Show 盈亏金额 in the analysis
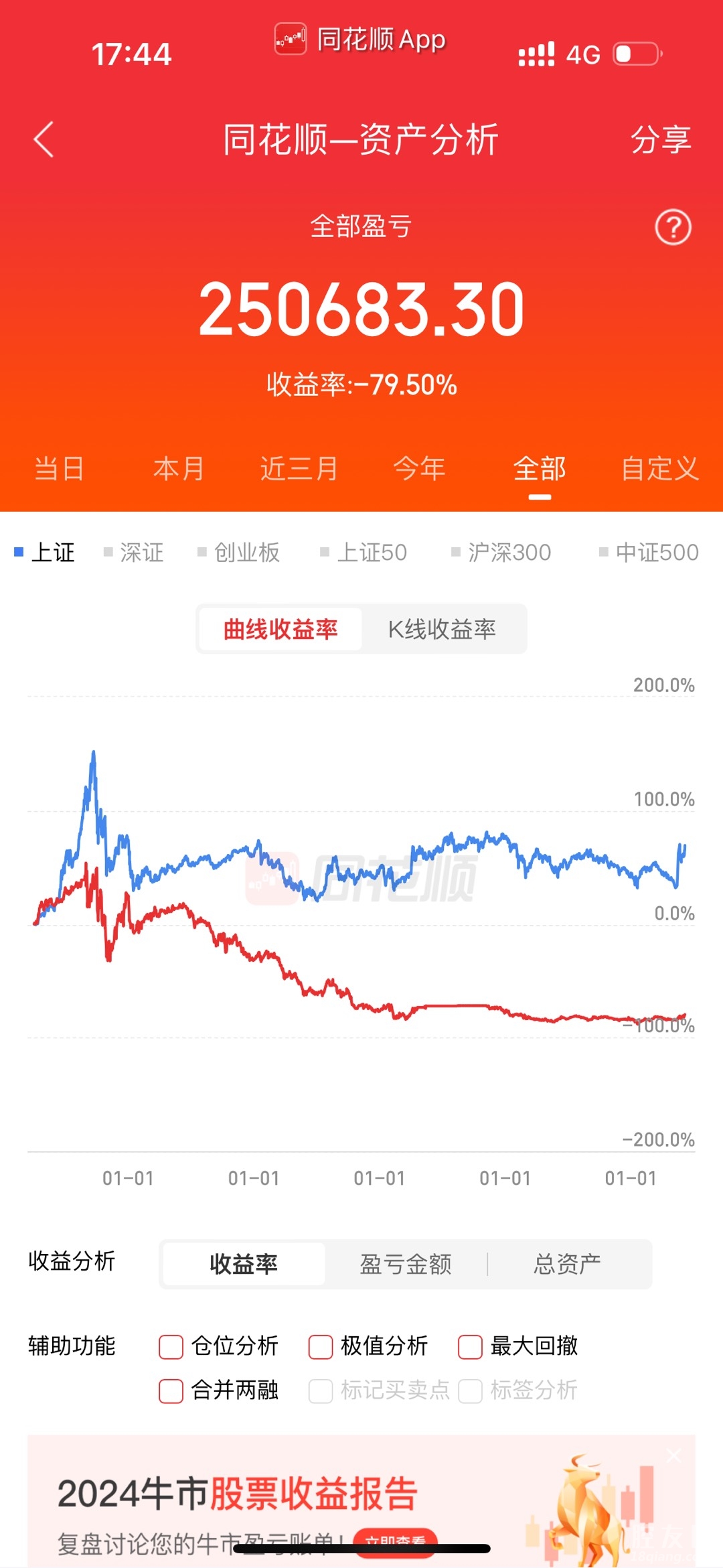The image size is (723, 1568). [x=406, y=1264]
